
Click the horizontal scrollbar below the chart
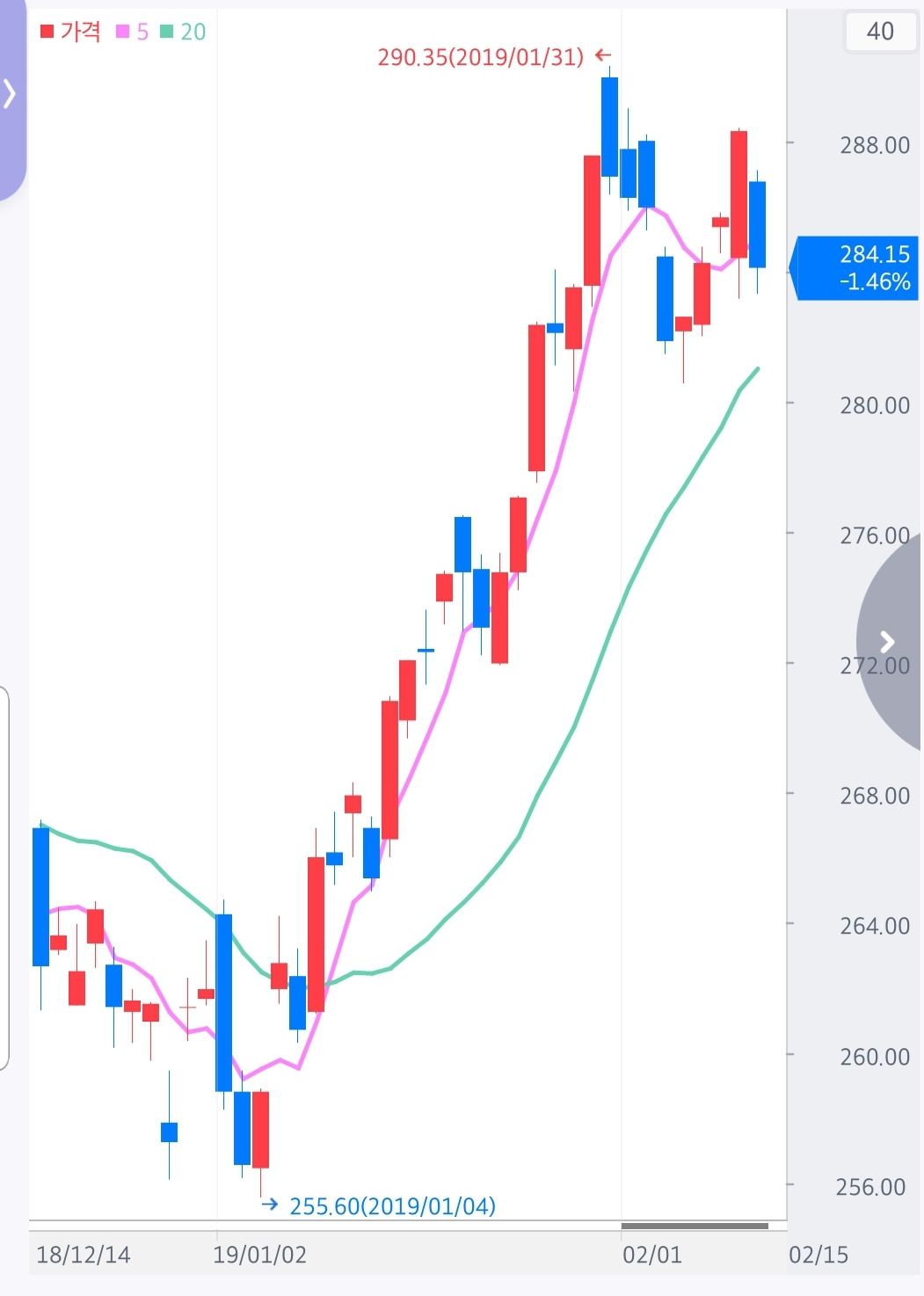(x=695, y=1224)
